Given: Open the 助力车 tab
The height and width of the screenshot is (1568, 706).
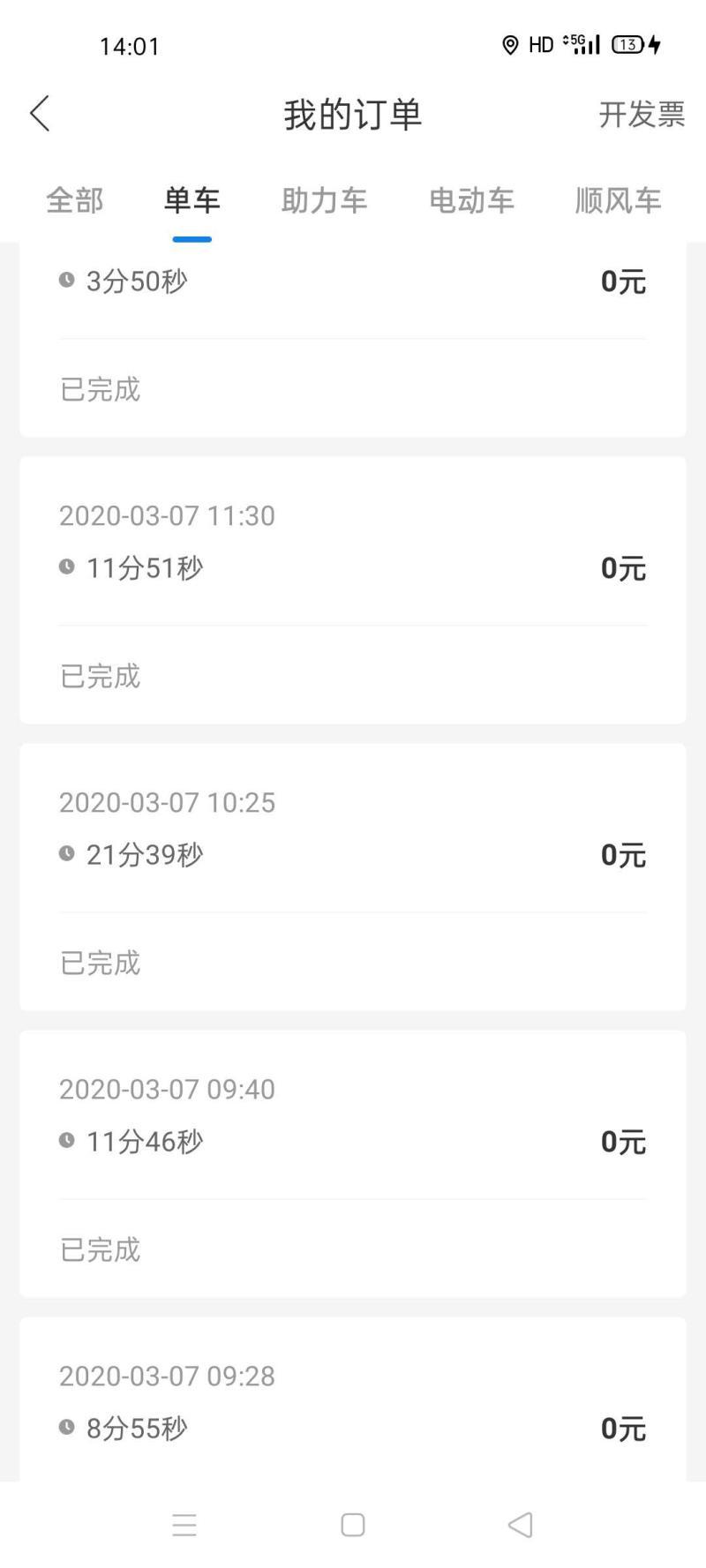Looking at the screenshot, I should [x=325, y=200].
